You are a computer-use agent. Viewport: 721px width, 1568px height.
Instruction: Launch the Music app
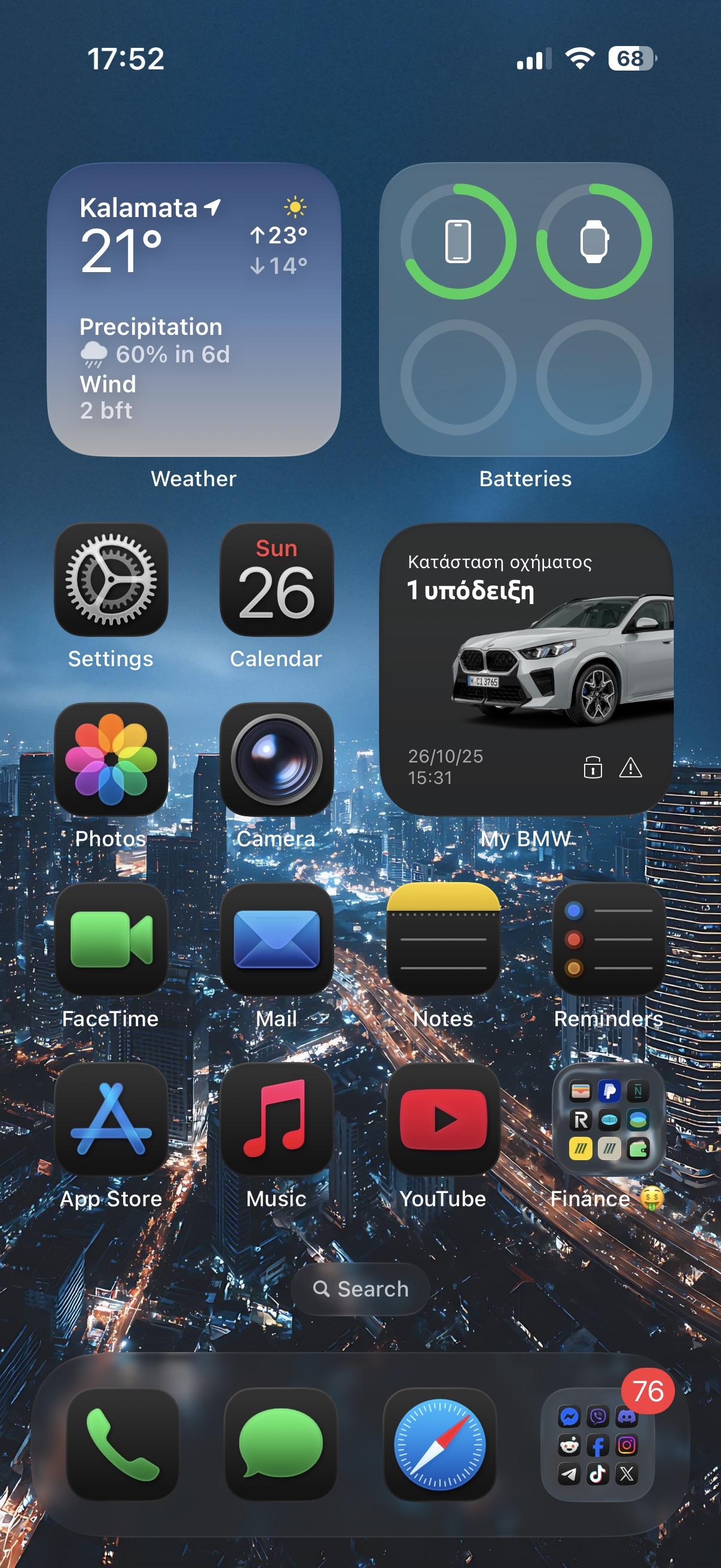pos(276,1119)
